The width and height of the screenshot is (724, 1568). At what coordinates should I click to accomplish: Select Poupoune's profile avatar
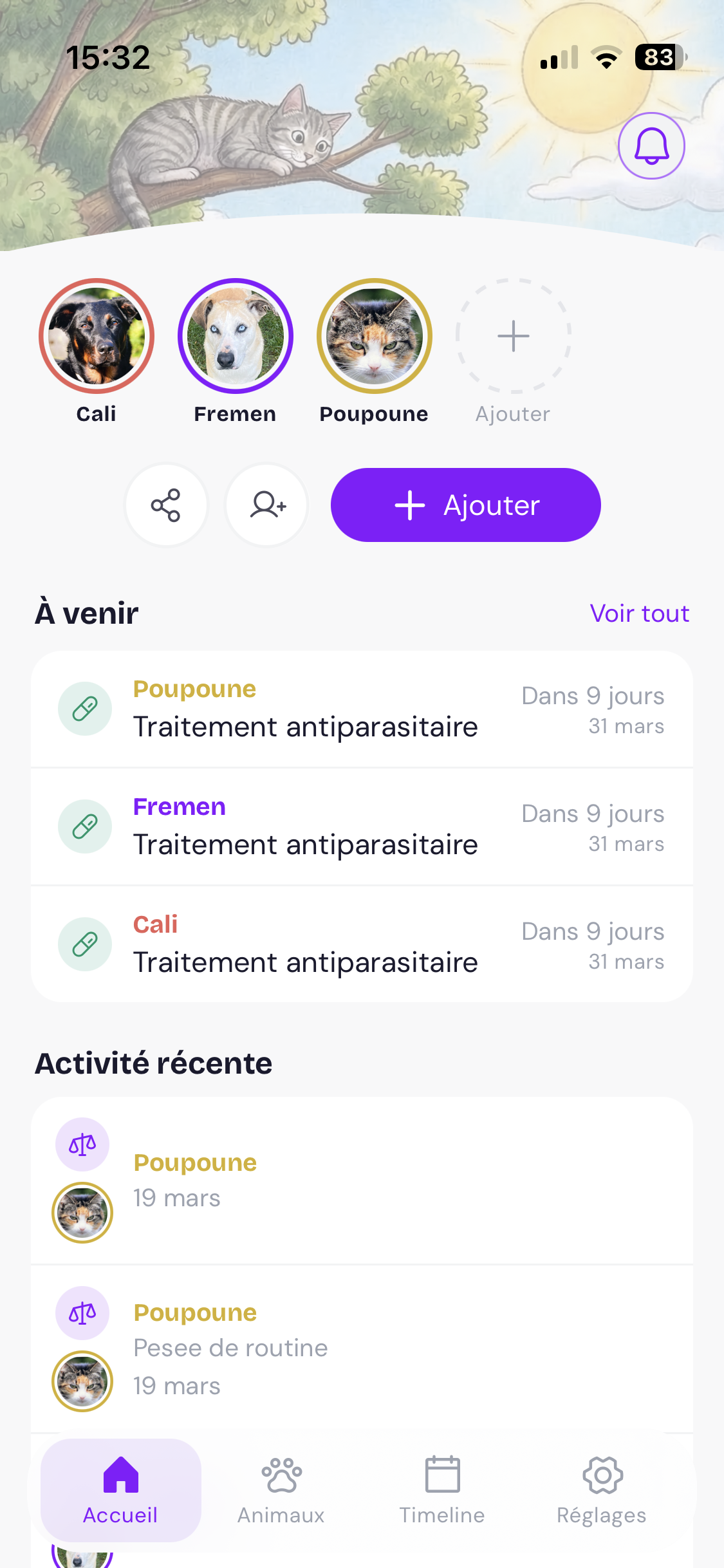[x=374, y=336]
